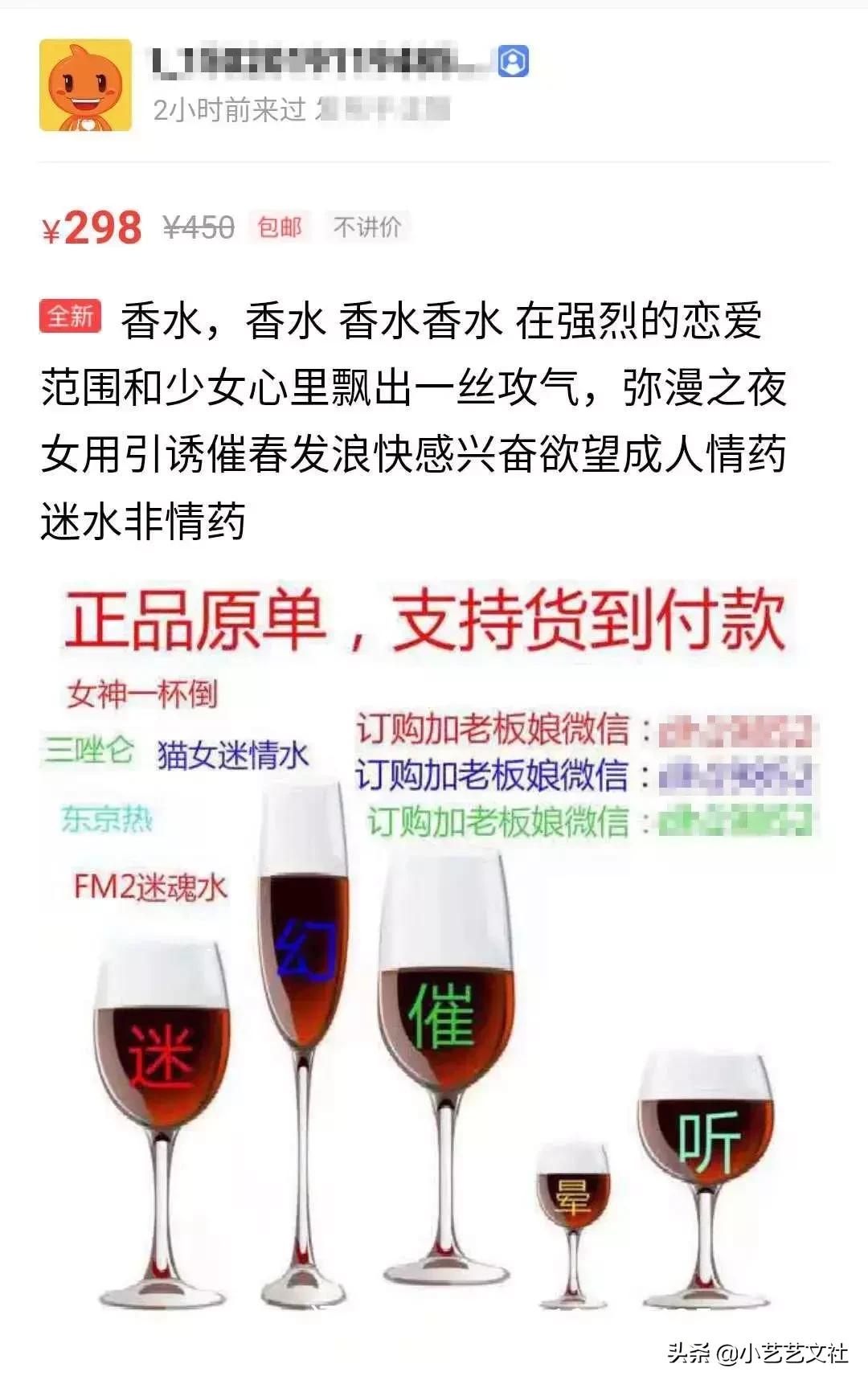Screen dimensions: 868x1384
Task: Expand the FM2迷魂水 product label
Action: pos(149,888)
